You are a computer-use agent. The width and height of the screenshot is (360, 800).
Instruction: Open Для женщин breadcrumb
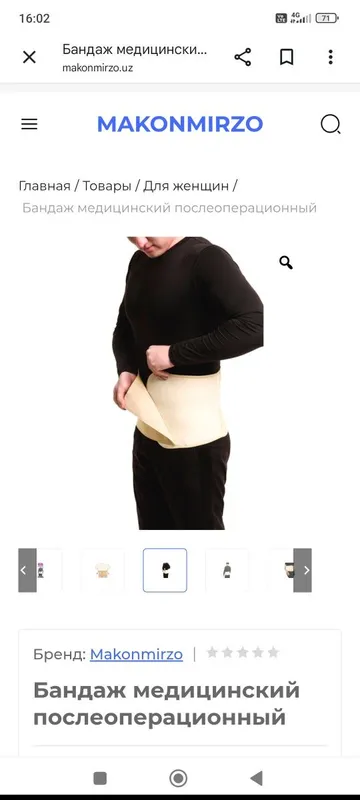(x=186, y=186)
